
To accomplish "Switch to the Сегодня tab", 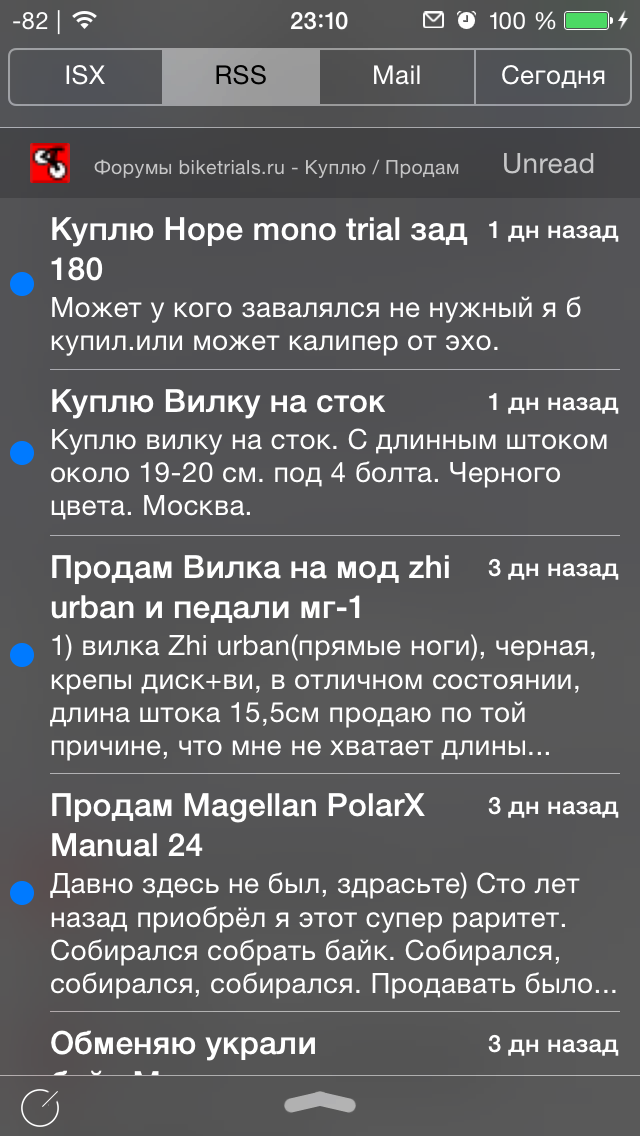I will point(553,76).
